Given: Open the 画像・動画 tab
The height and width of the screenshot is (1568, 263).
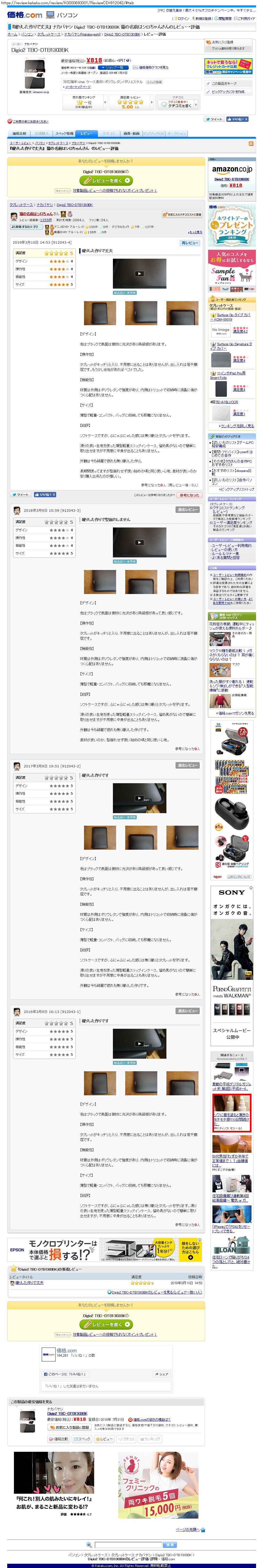Looking at the screenshot, I should (131, 133).
